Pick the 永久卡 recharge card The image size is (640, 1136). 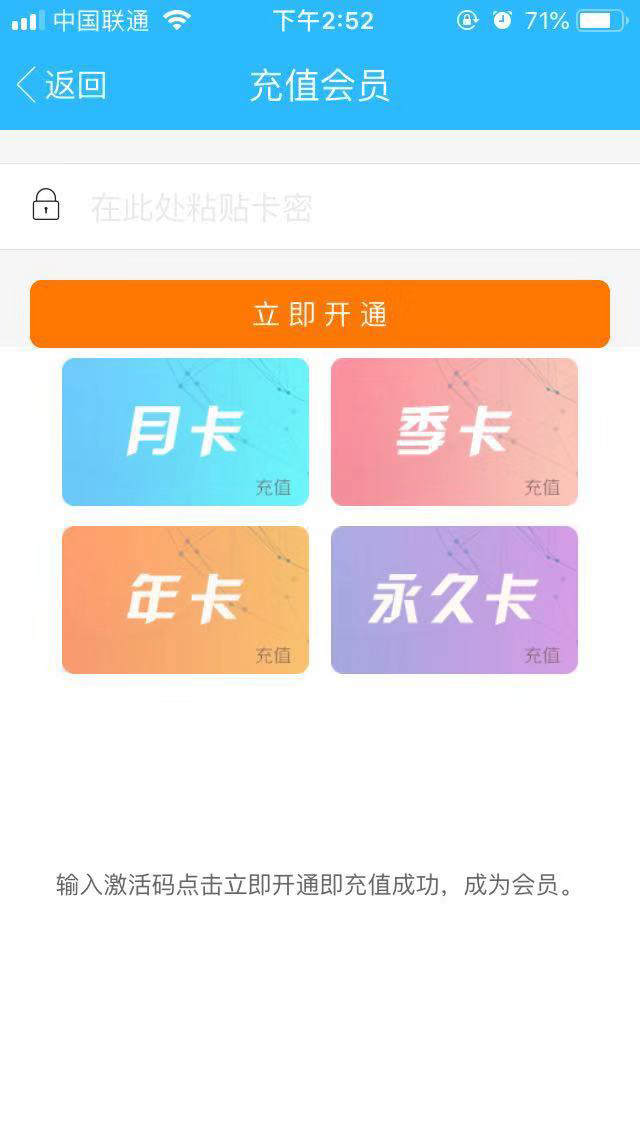point(454,600)
